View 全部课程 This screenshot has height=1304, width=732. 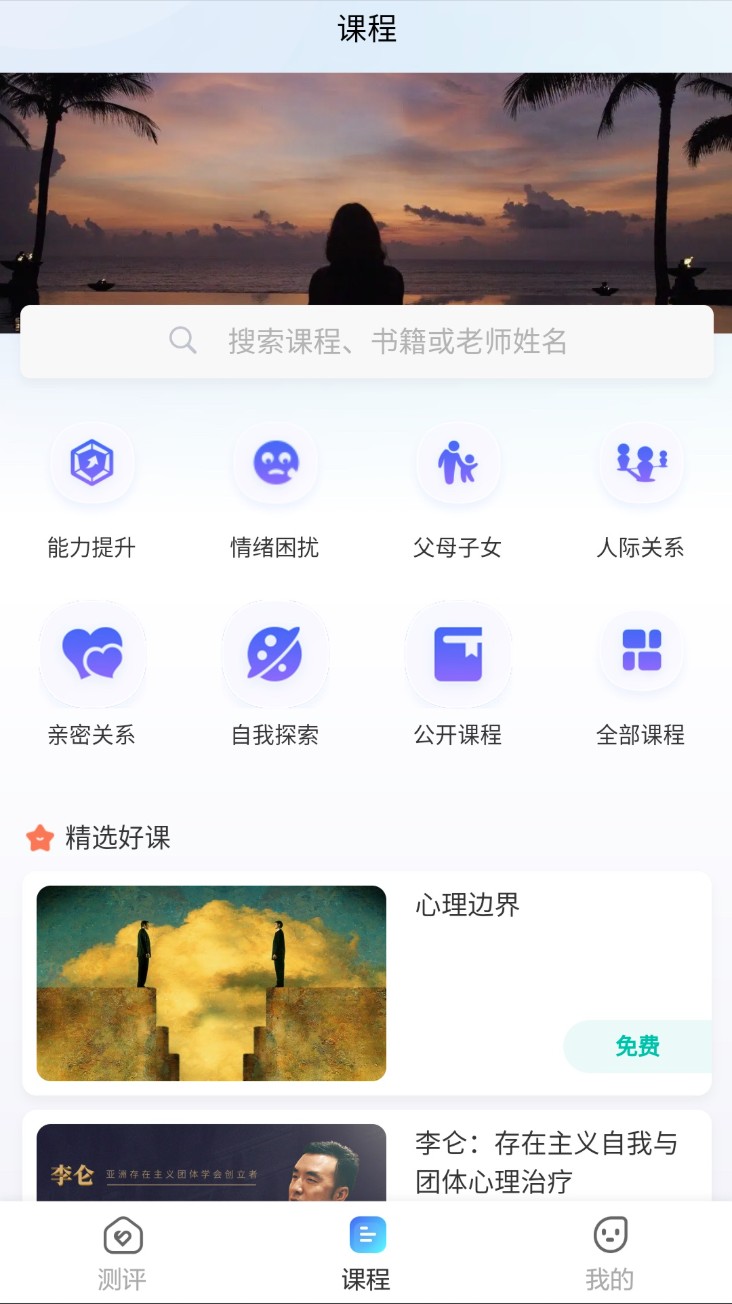(641, 676)
